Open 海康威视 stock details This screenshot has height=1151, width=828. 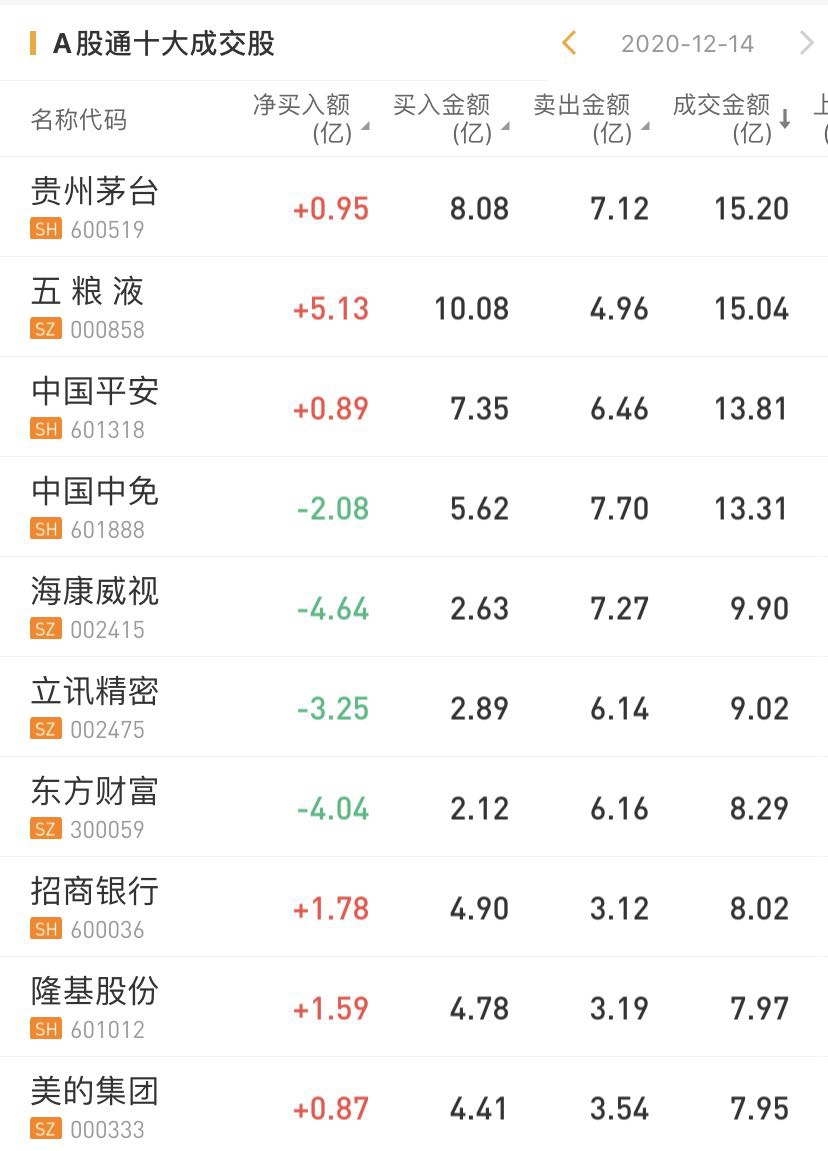coord(414,607)
